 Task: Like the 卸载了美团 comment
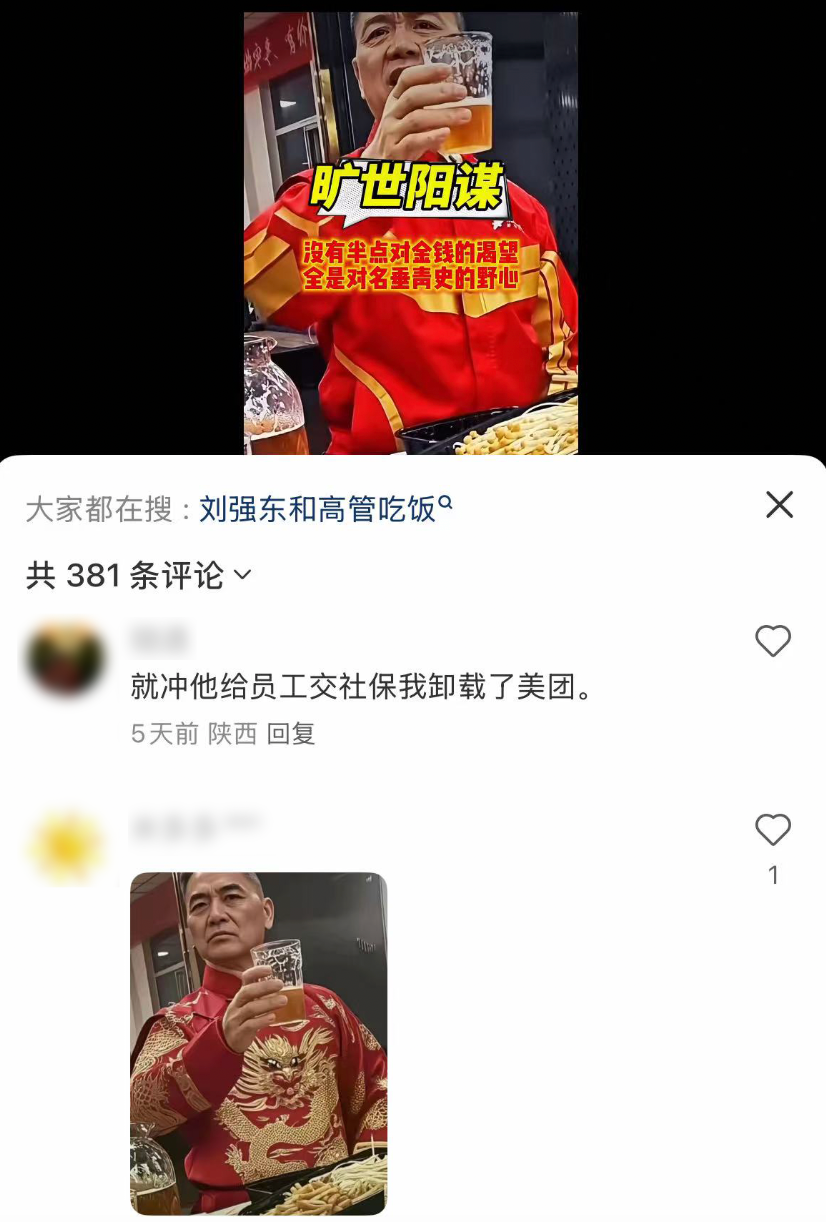pyautogui.click(x=772, y=641)
